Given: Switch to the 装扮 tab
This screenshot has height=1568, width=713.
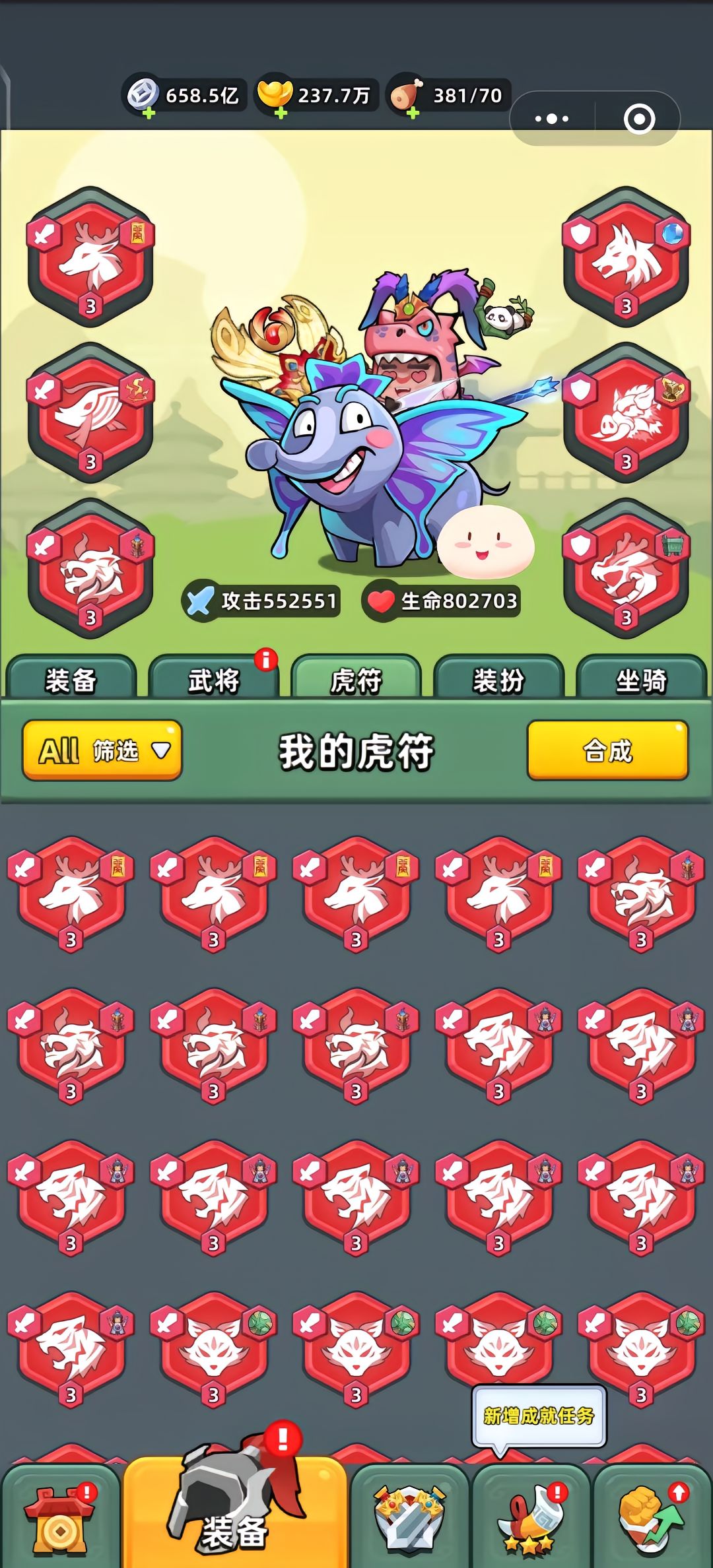Looking at the screenshot, I should pos(498,679).
